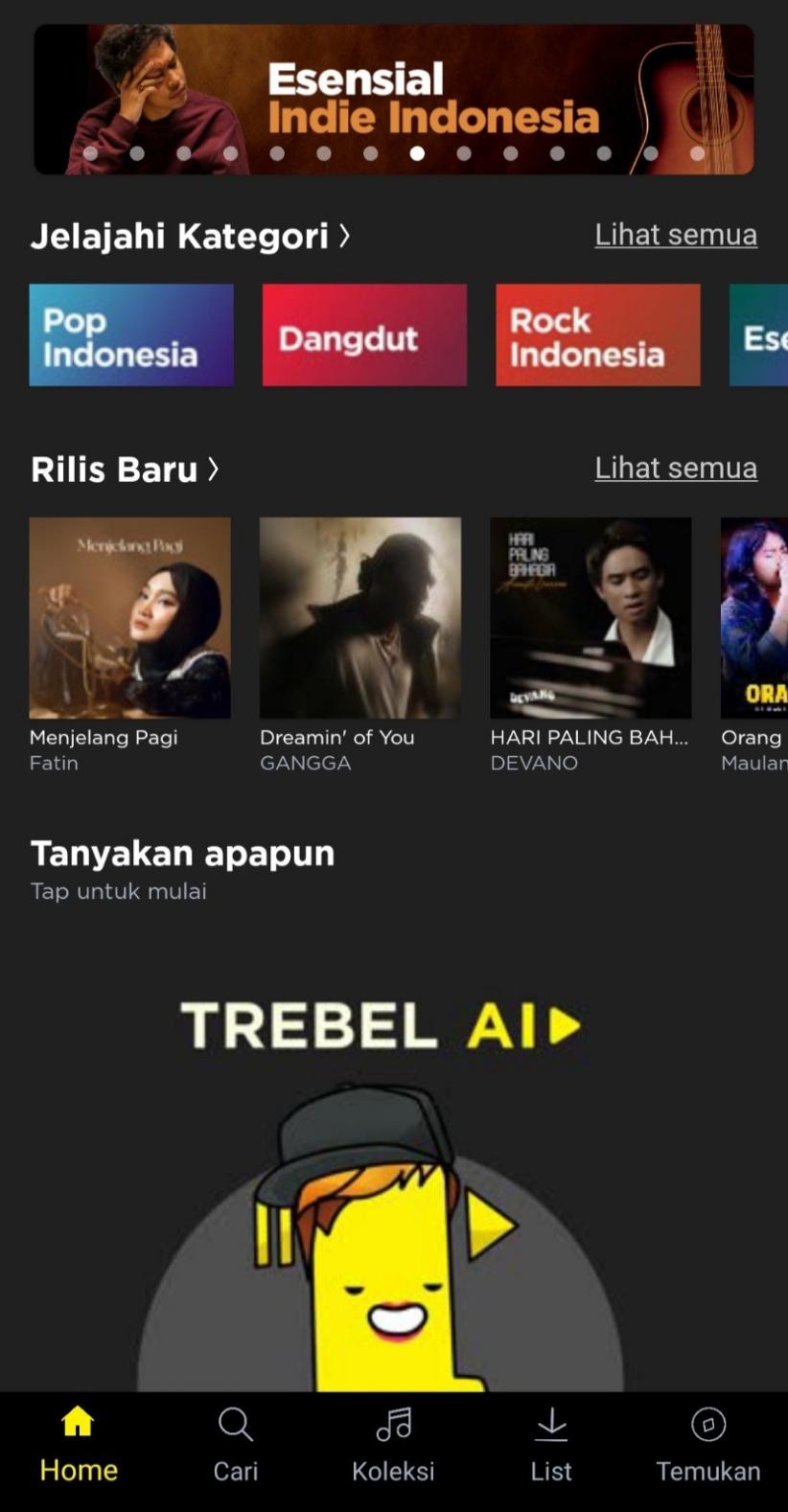Select the Home icon in bottom navigation
The height and width of the screenshot is (1512, 788).
(x=78, y=1425)
